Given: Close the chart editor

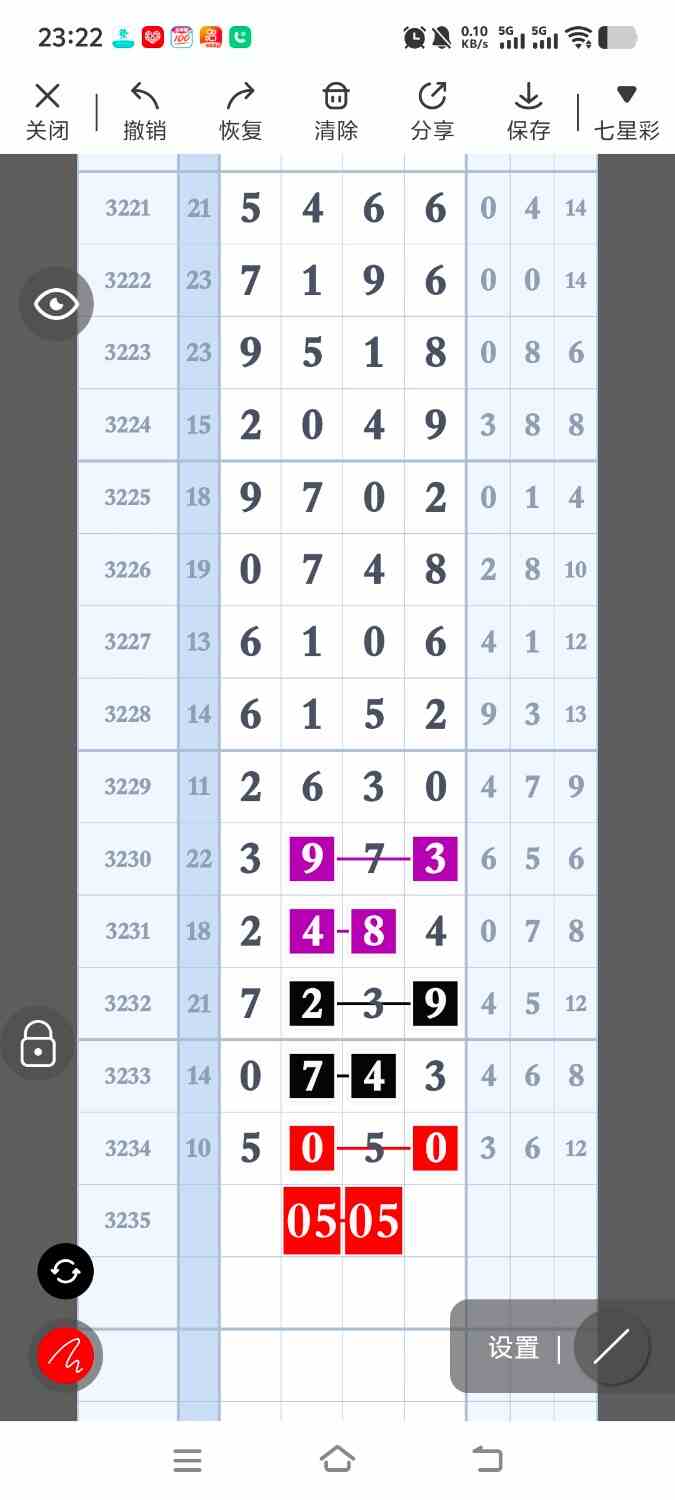Looking at the screenshot, I should tap(47, 111).
